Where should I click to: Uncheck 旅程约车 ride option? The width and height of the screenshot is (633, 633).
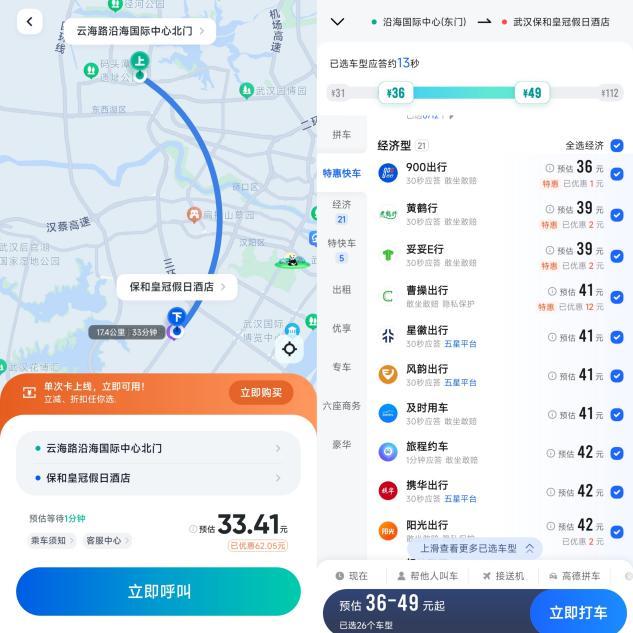tap(617, 452)
